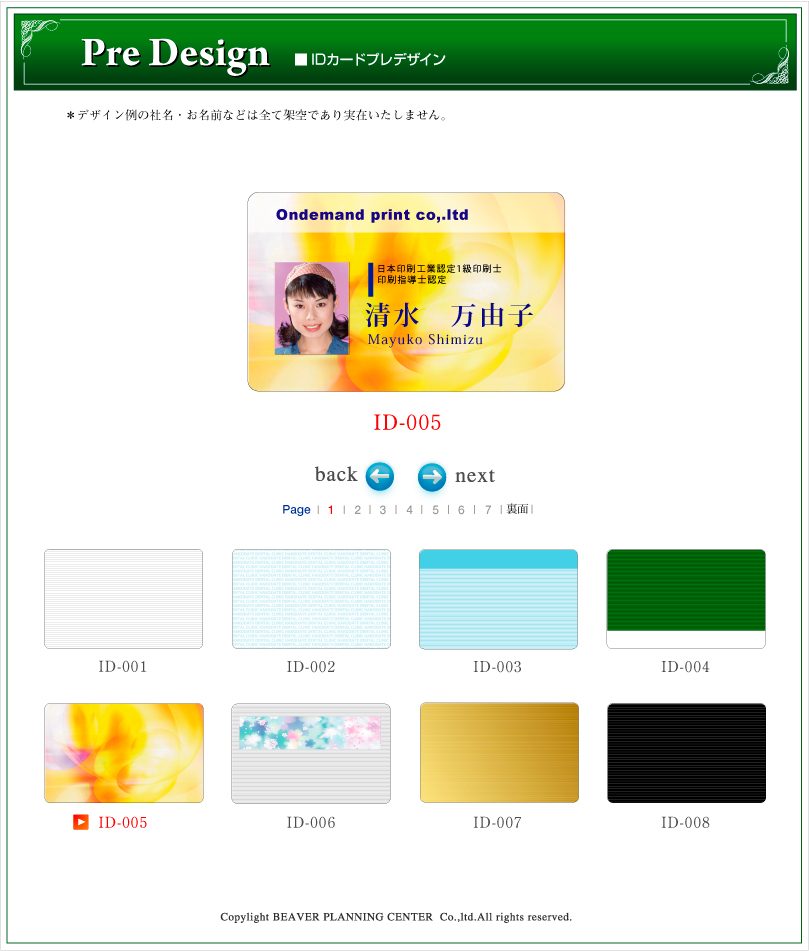
Task: Open page 4 of designs
Action: coord(409,510)
